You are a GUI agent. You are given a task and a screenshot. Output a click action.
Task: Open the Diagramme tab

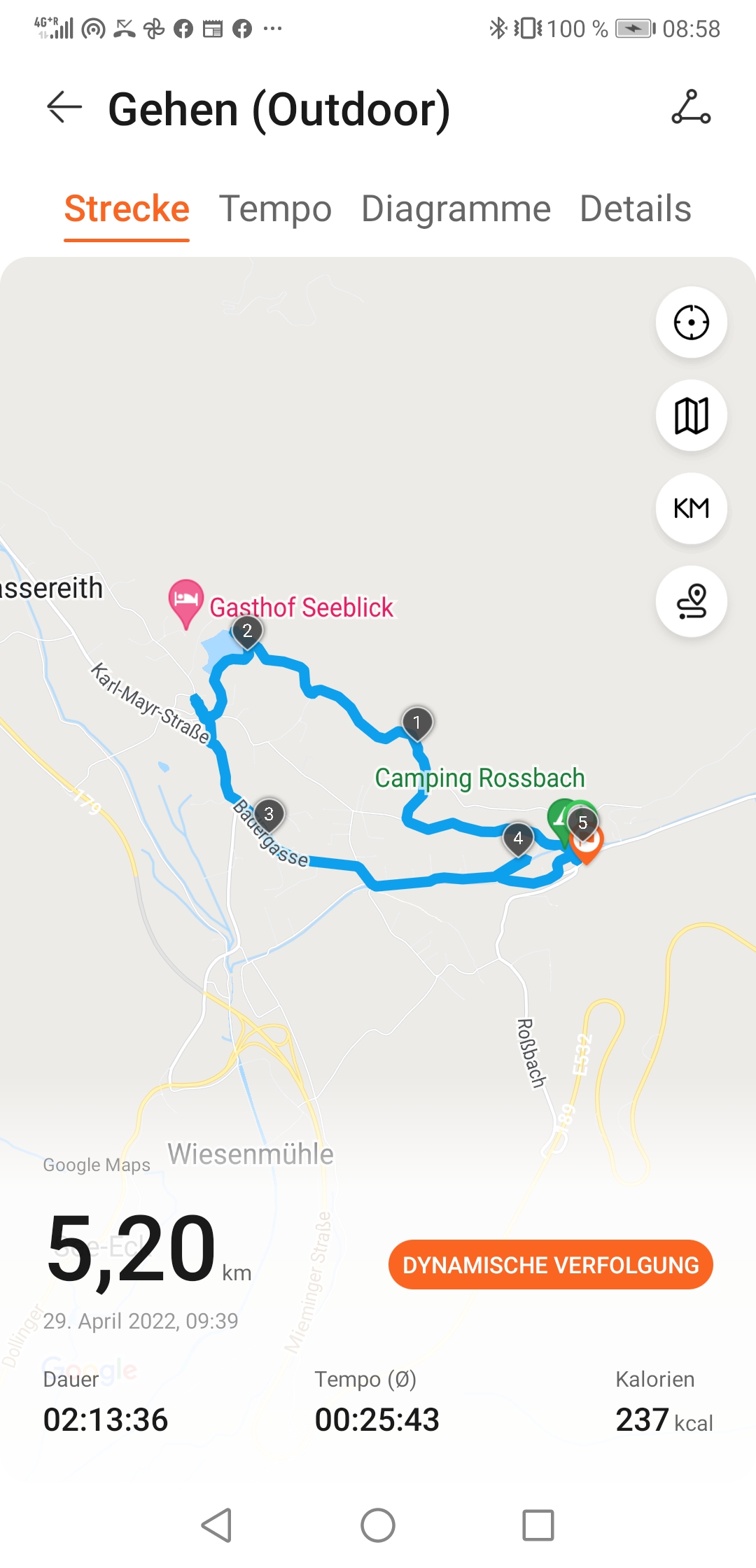[x=456, y=209]
